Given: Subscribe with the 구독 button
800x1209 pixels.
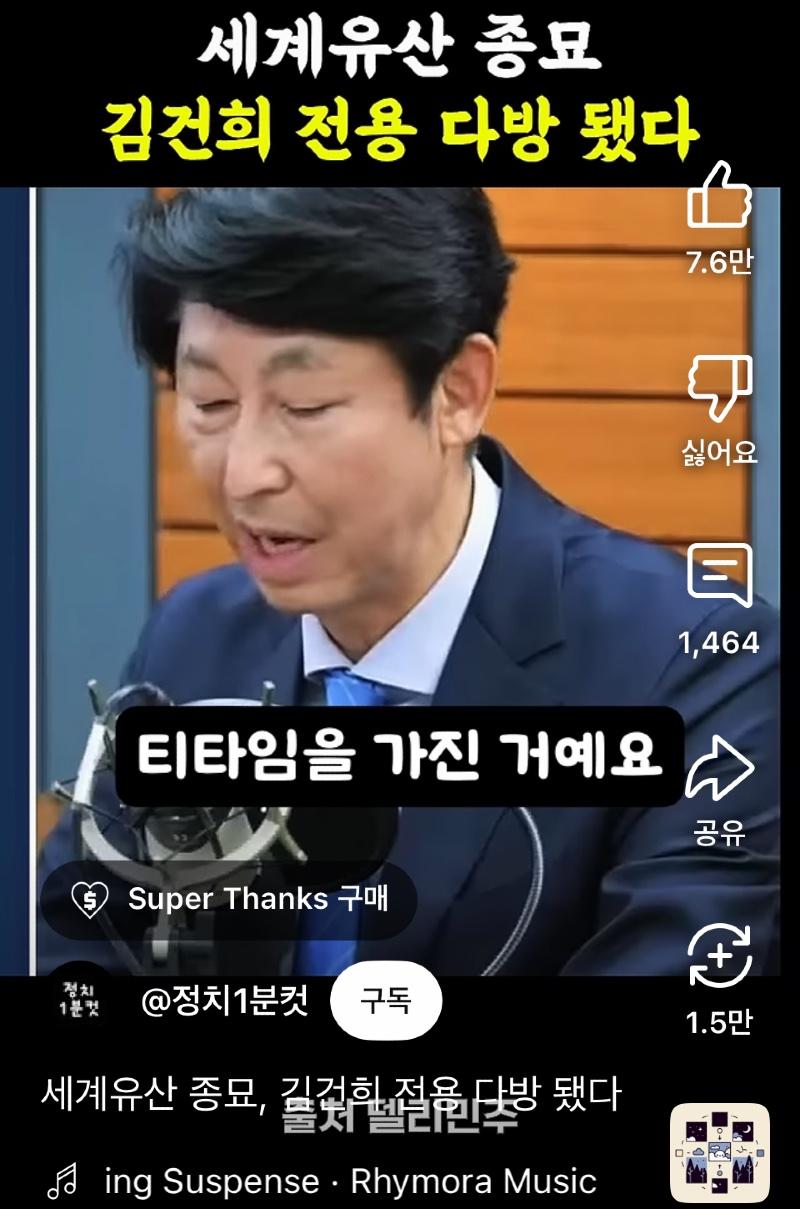Looking at the screenshot, I should [386, 1001].
